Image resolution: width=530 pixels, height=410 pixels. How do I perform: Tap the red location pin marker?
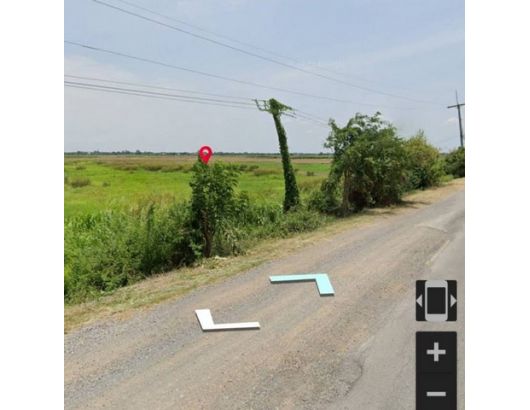[x=206, y=155]
